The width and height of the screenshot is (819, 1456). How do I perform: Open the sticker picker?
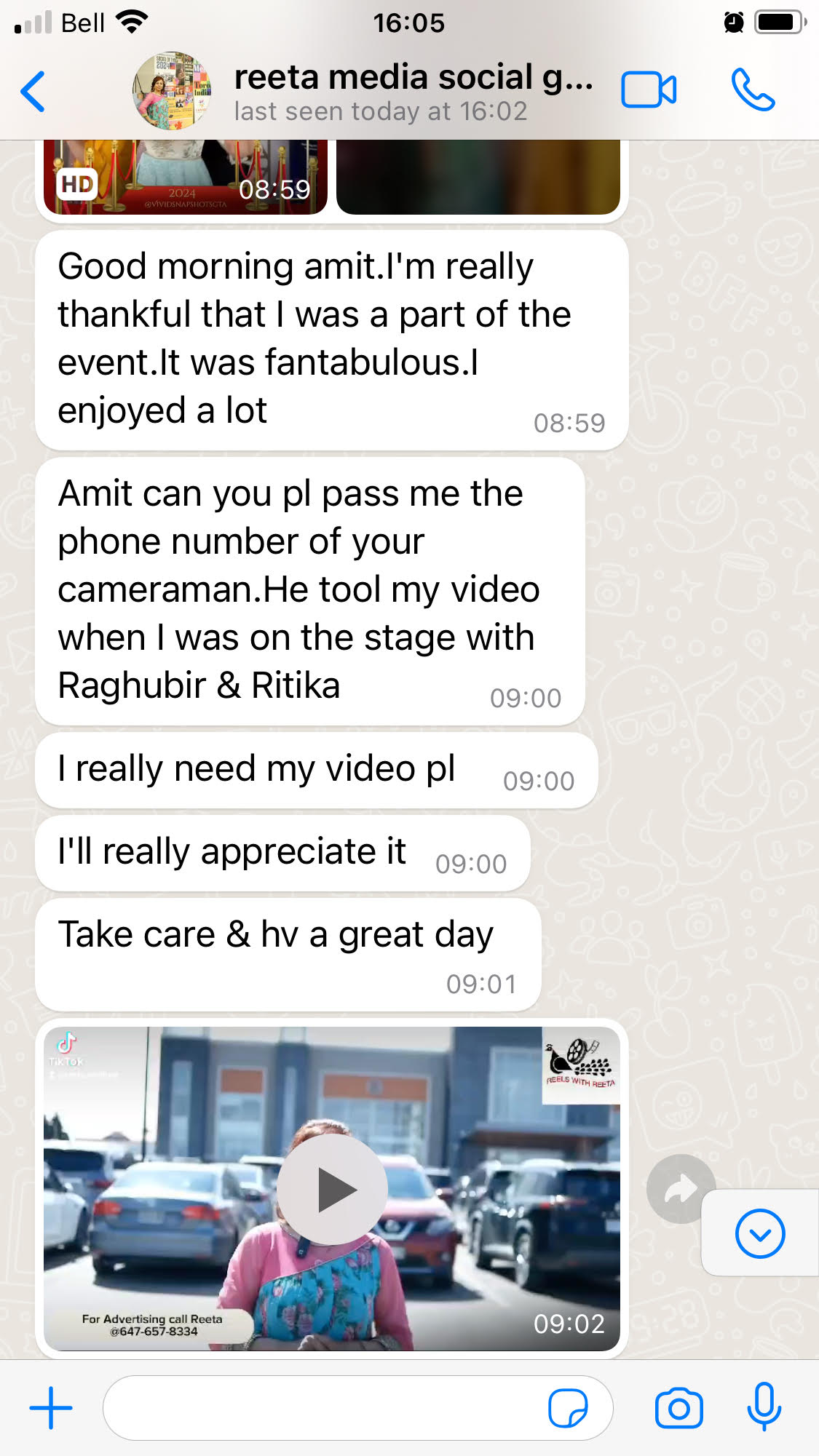[x=568, y=1408]
